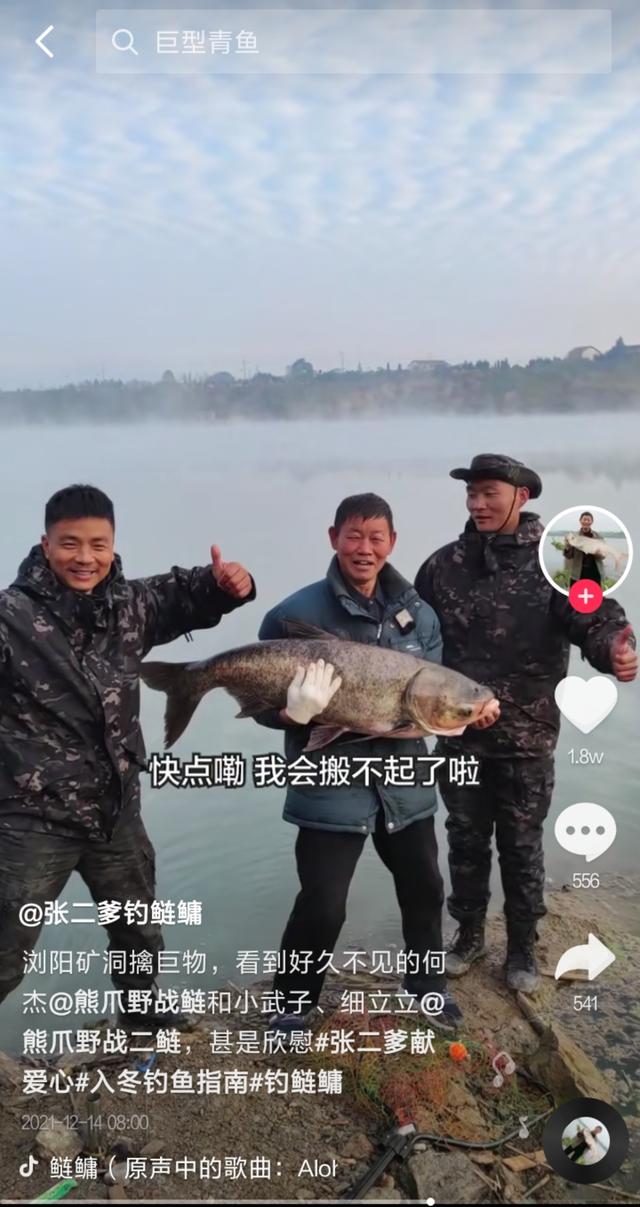640x1207 pixels.
Task: Open the @张二爹钓鲢鳙 username link
Action: [110, 912]
